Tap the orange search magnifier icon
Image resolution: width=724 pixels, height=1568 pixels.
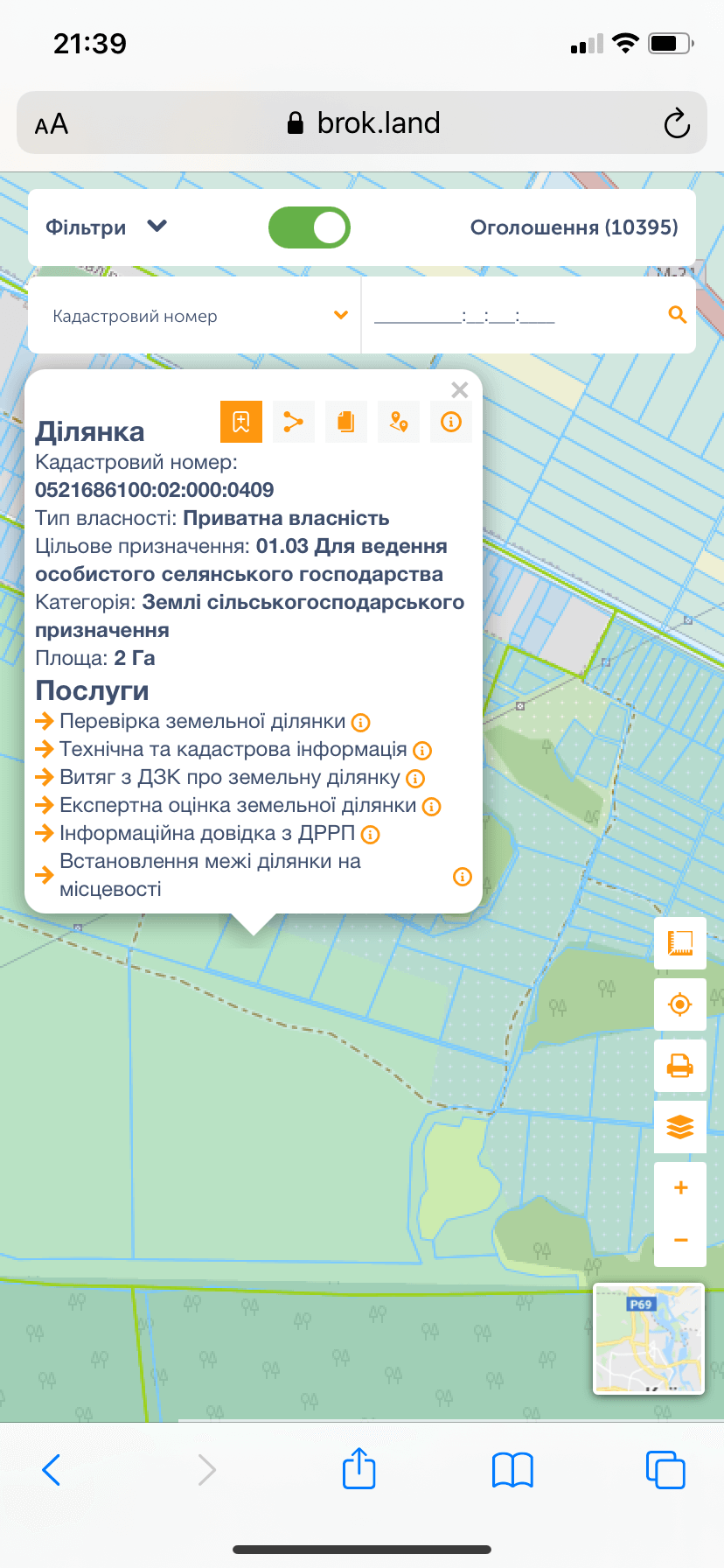pyautogui.click(x=677, y=315)
